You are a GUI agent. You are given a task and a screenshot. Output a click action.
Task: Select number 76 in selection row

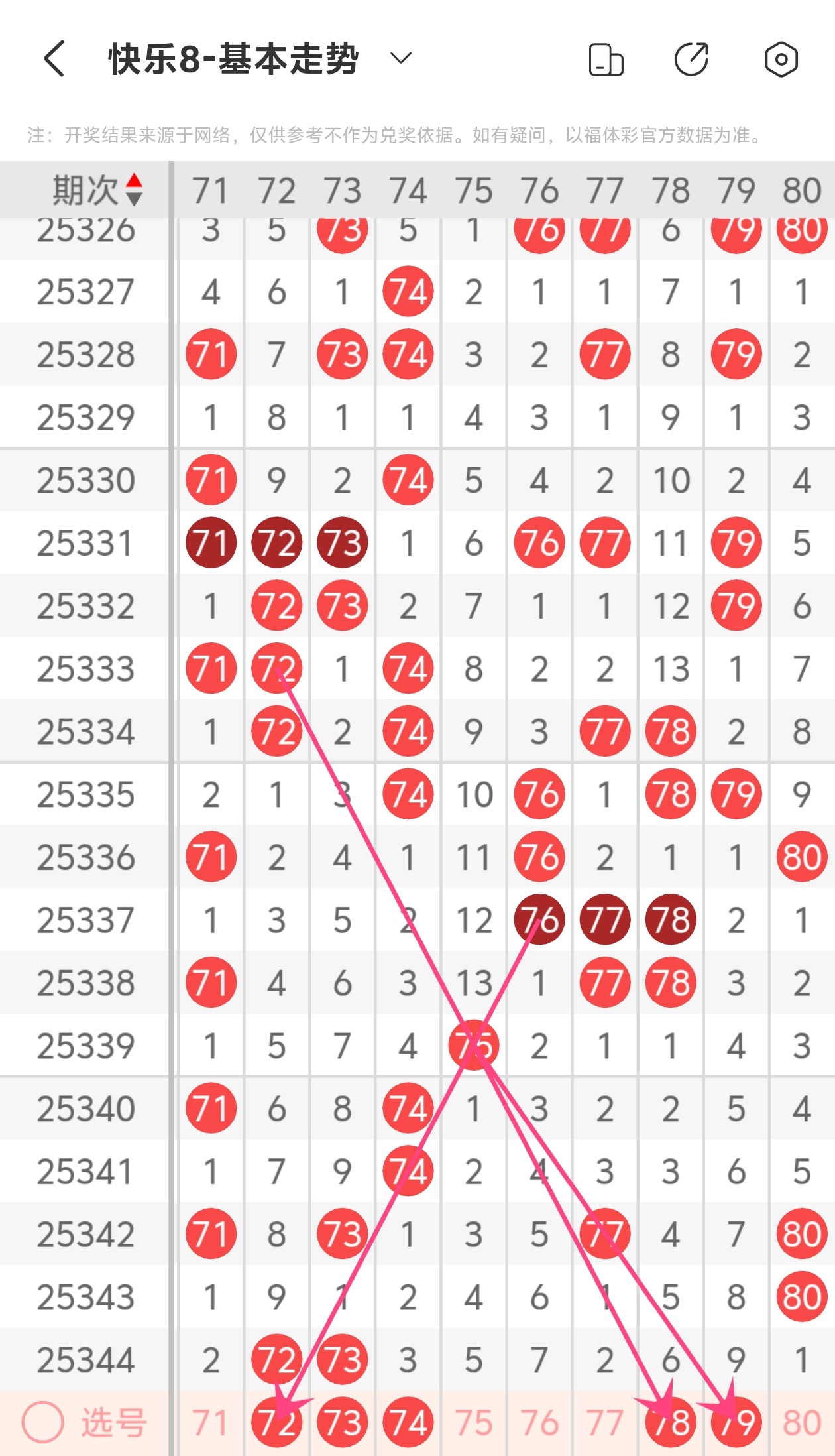[539, 1423]
